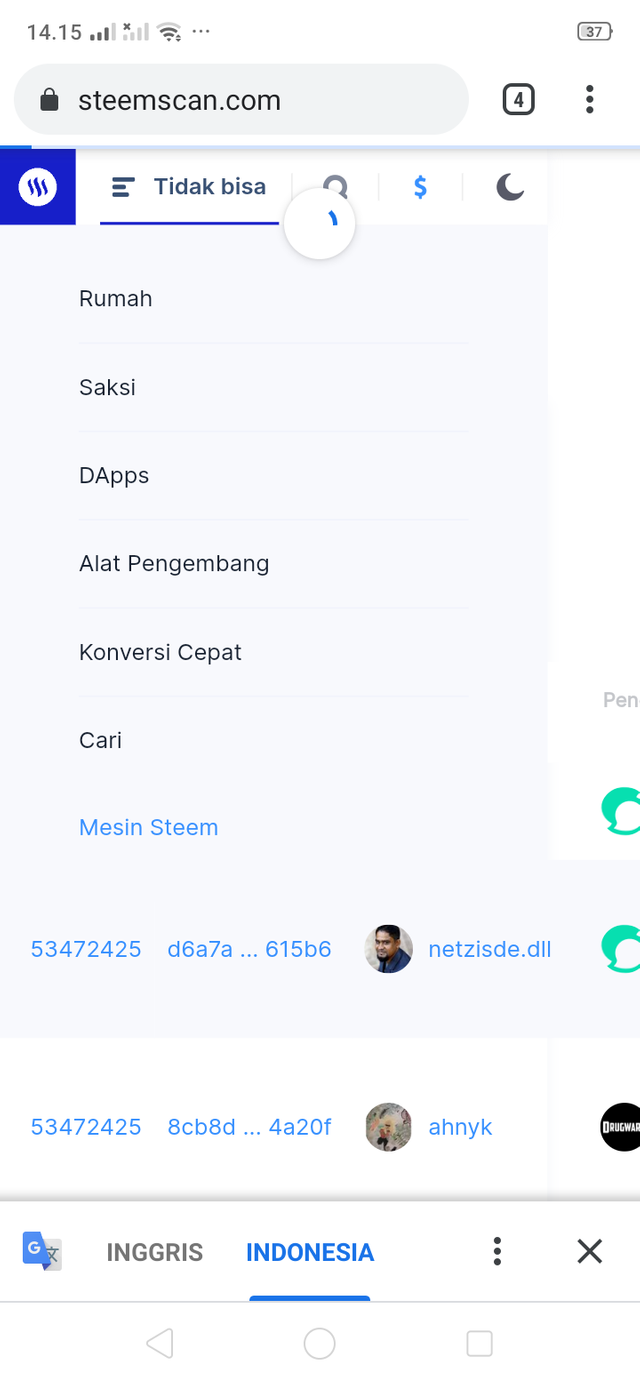Switch to dark mode with moon icon
This screenshot has height=1387, width=640.
510,187
